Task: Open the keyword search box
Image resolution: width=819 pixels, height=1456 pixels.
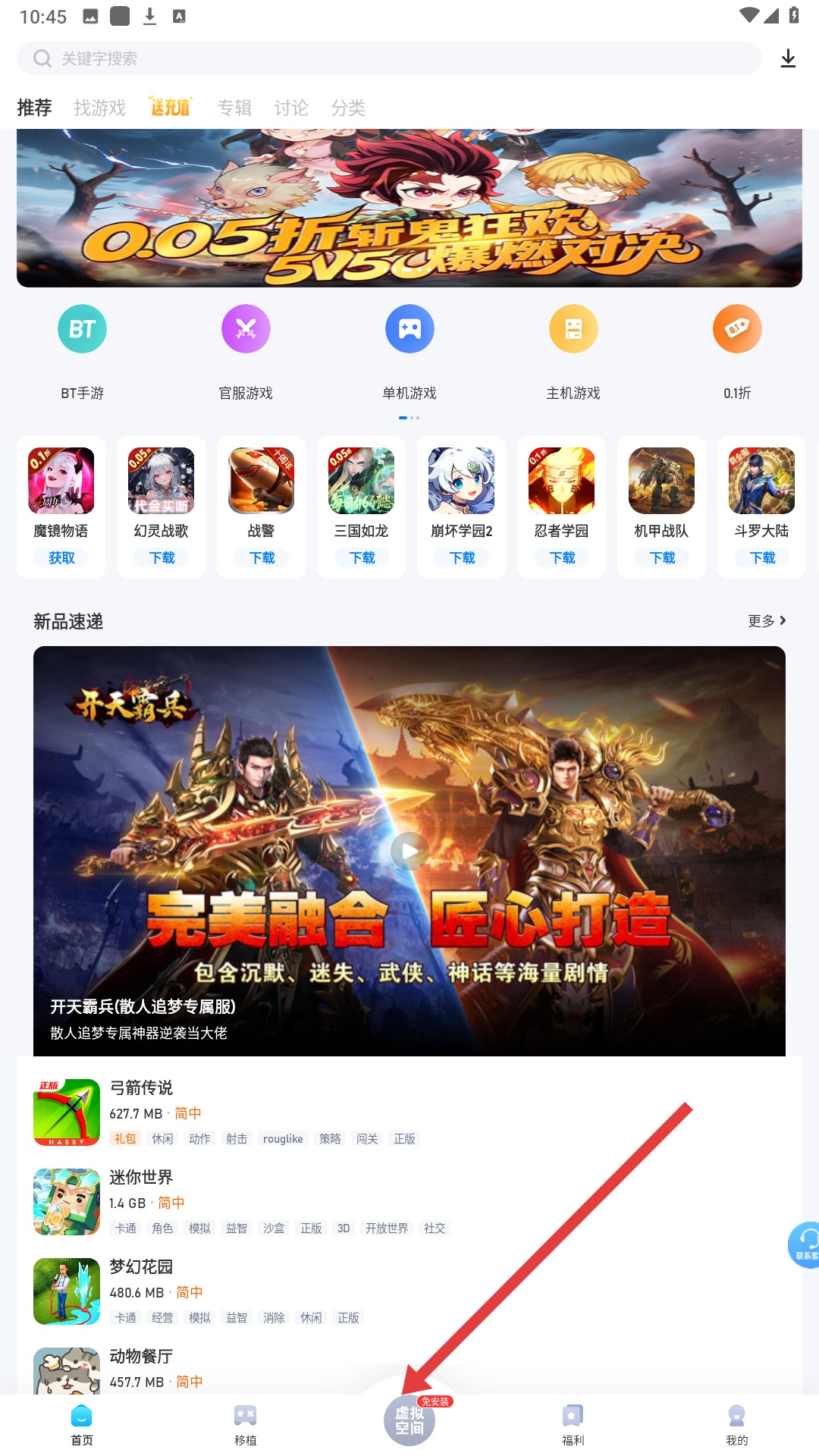Action: click(387, 58)
